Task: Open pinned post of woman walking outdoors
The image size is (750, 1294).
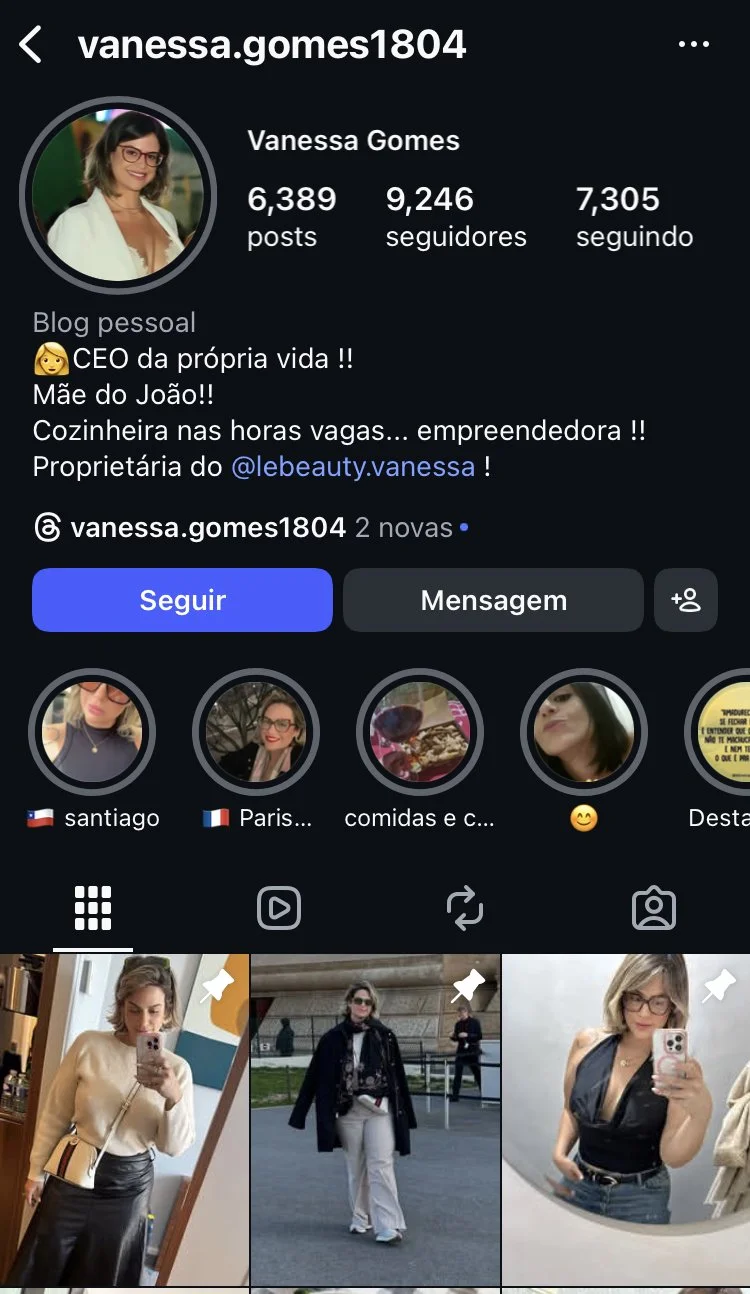Action: [375, 1120]
